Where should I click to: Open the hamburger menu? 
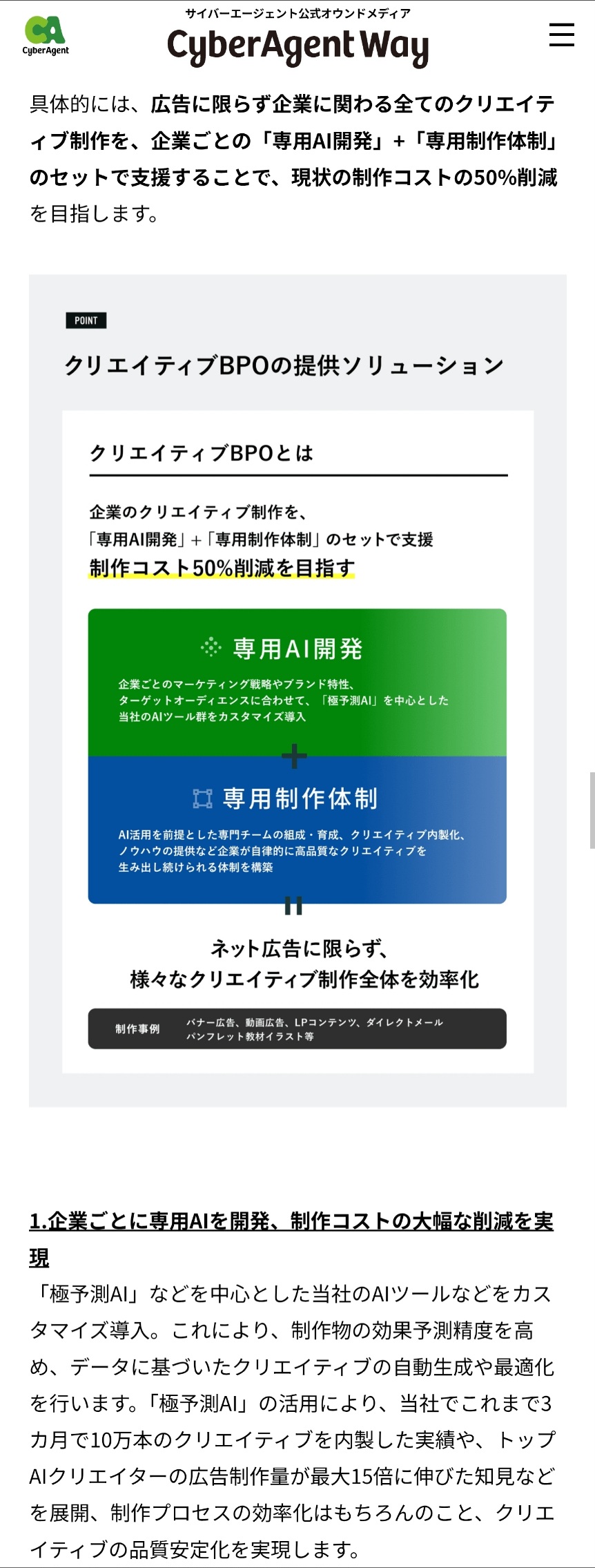[x=561, y=35]
